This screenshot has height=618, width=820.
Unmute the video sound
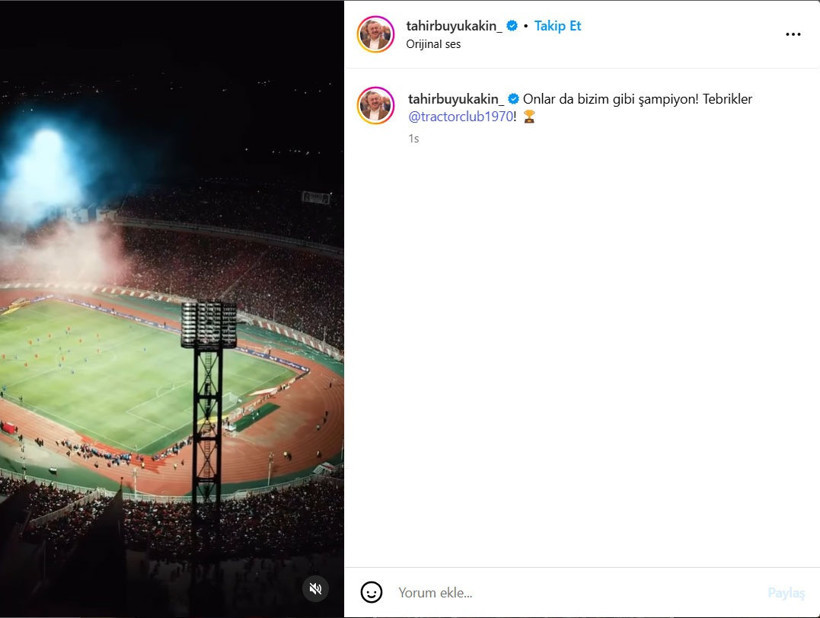coord(315,588)
